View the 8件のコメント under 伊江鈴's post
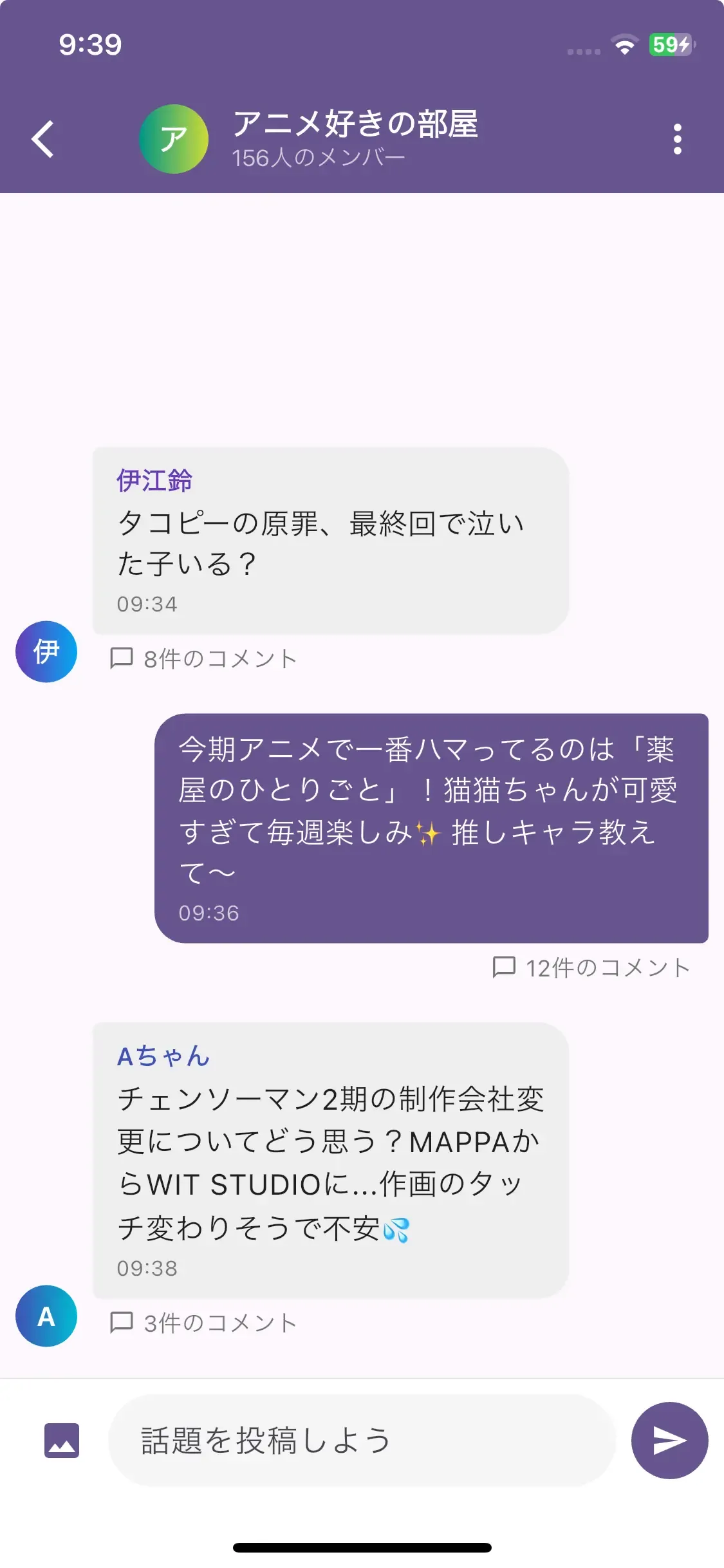The width and height of the screenshot is (724, 1568). pyautogui.click(x=204, y=658)
